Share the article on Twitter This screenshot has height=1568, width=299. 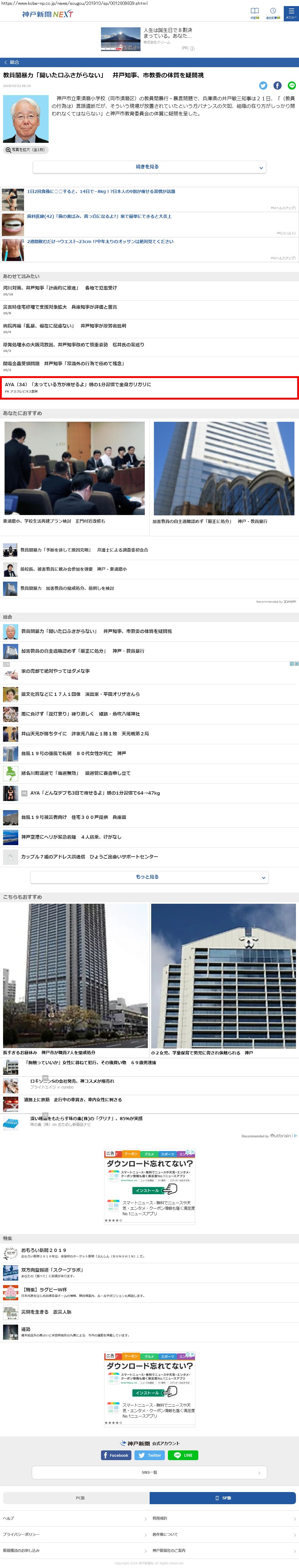pyautogui.click(x=263, y=86)
